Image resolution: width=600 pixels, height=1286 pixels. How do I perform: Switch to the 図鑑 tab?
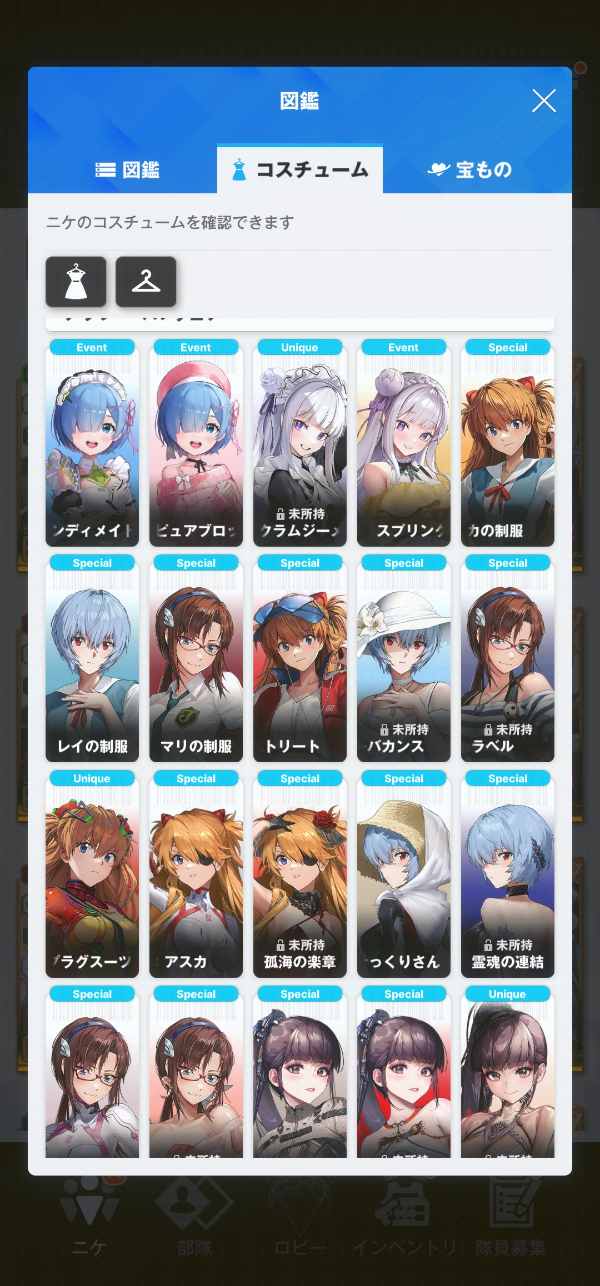click(127, 170)
